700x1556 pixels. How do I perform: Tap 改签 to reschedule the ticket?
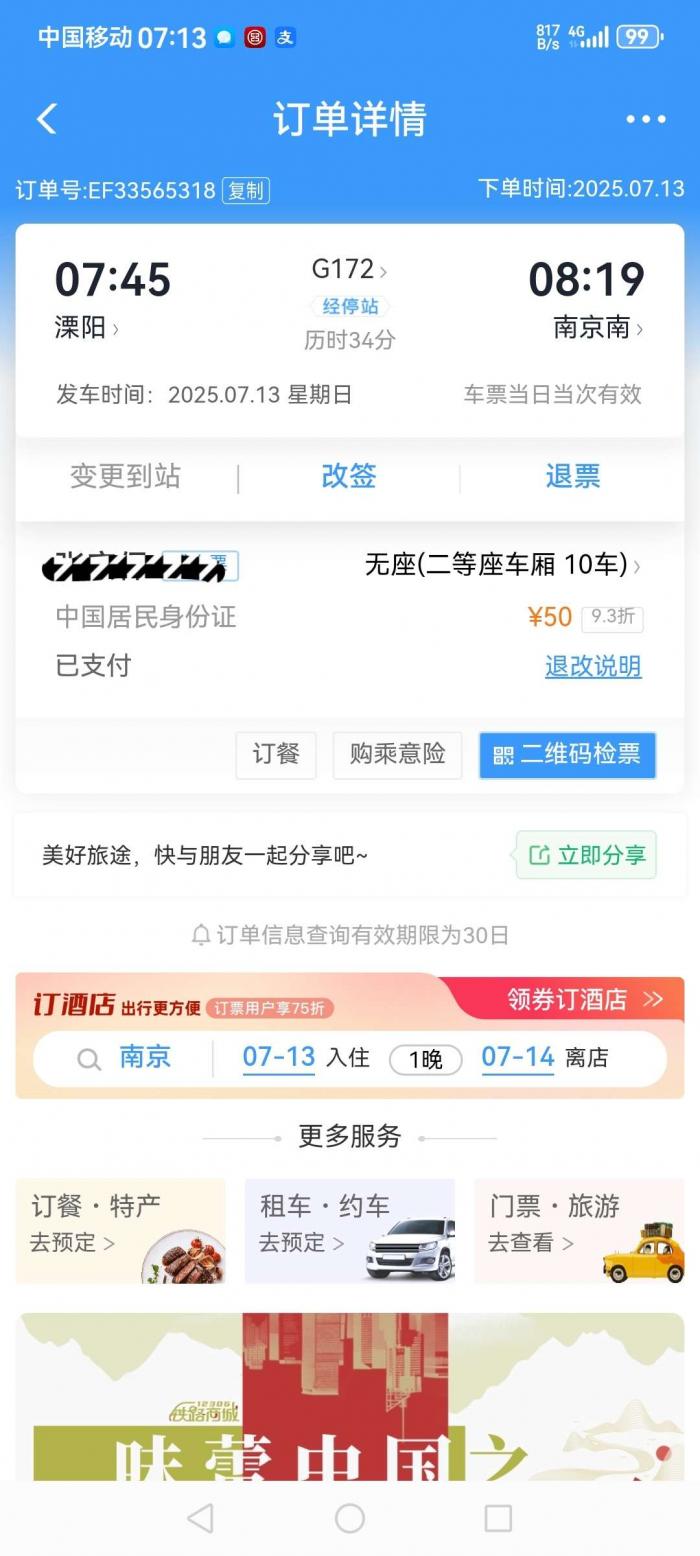click(x=348, y=476)
